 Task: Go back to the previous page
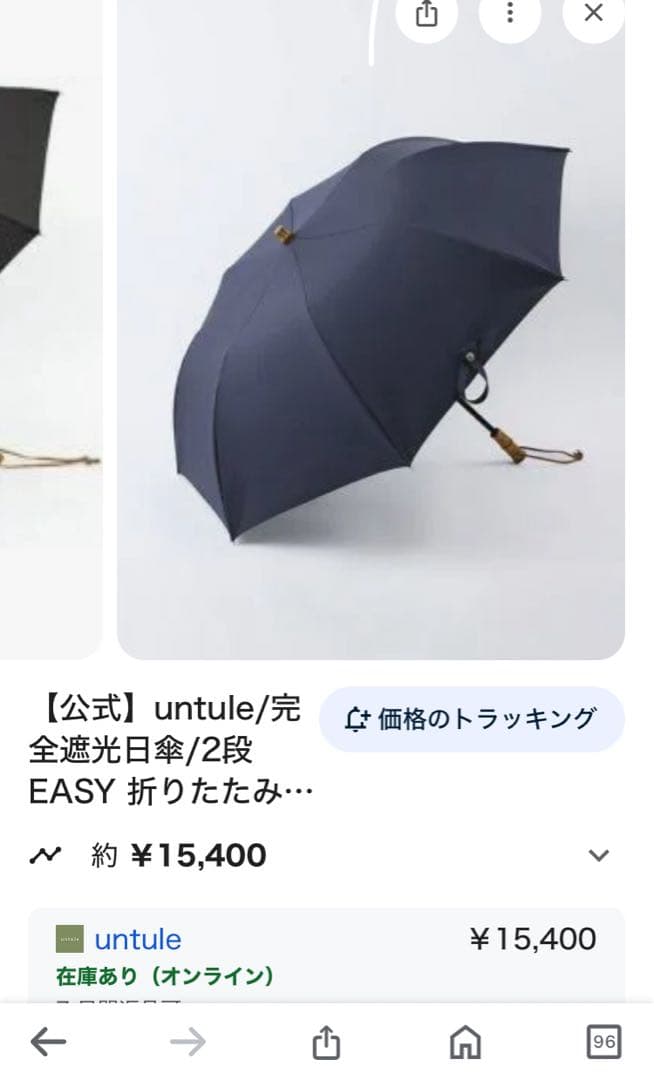click(x=48, y=1043)
